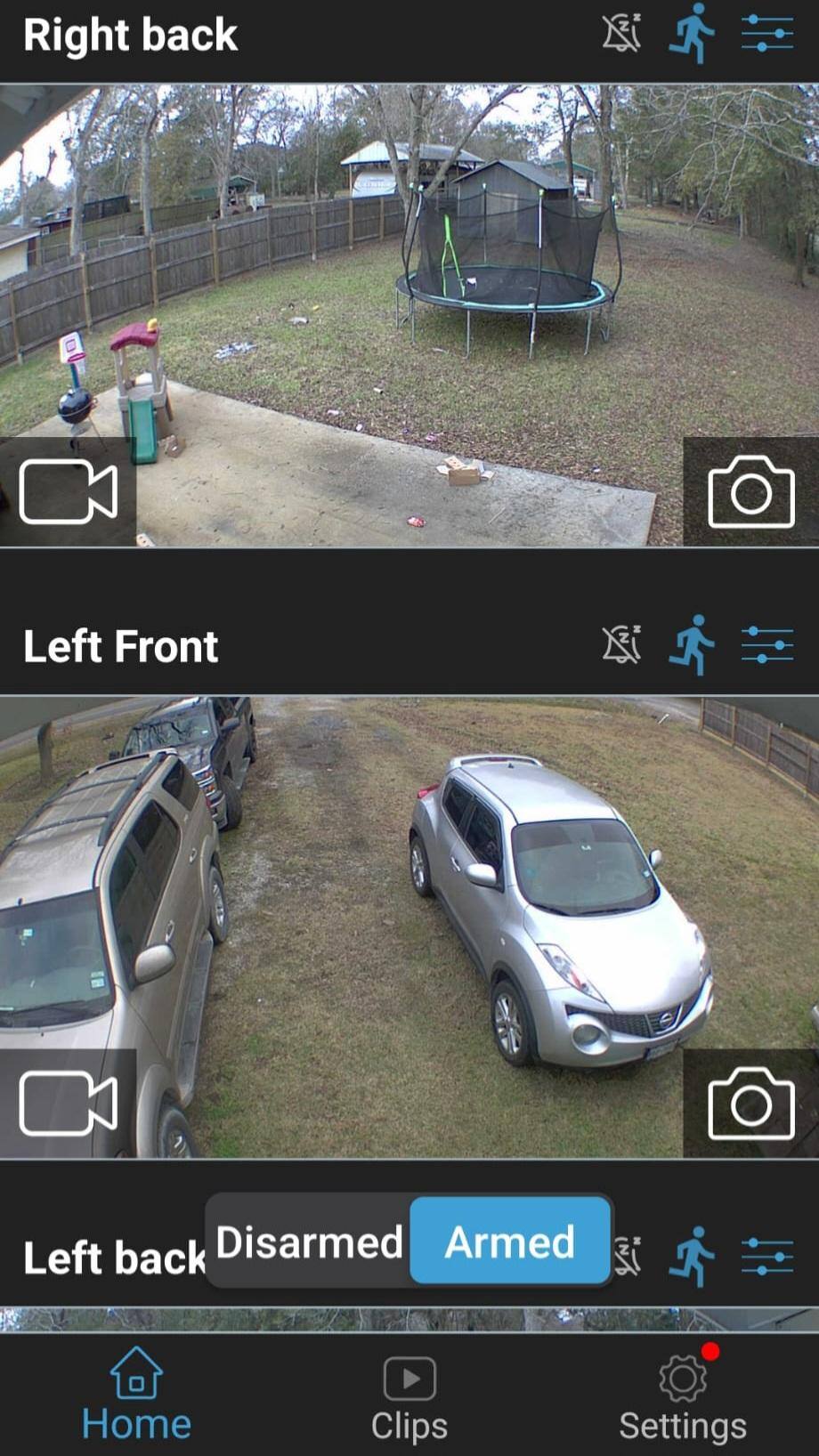Open camera settings sliders for Left back

766,1257
